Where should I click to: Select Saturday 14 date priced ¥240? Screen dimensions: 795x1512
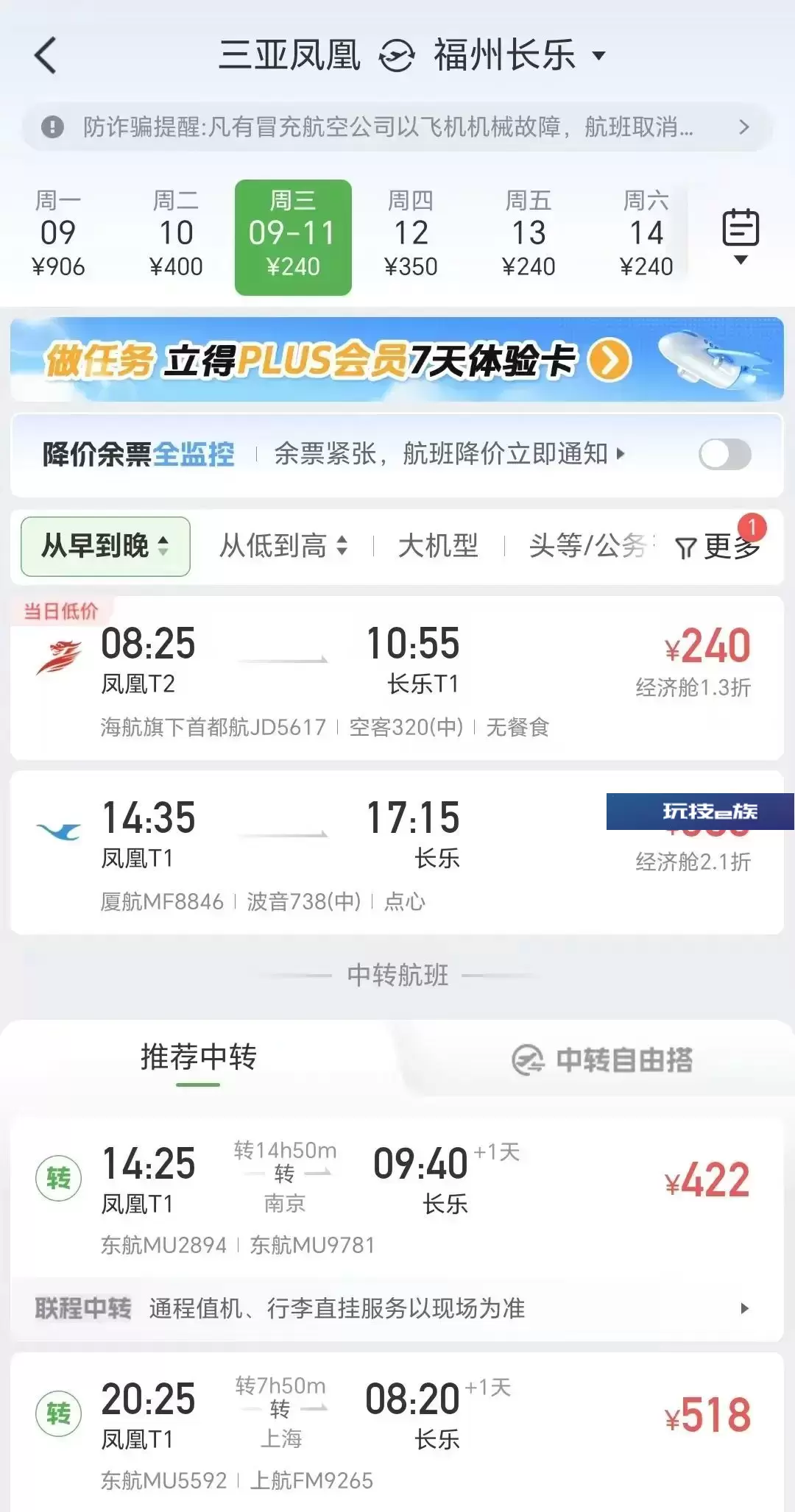pos(646,234)
